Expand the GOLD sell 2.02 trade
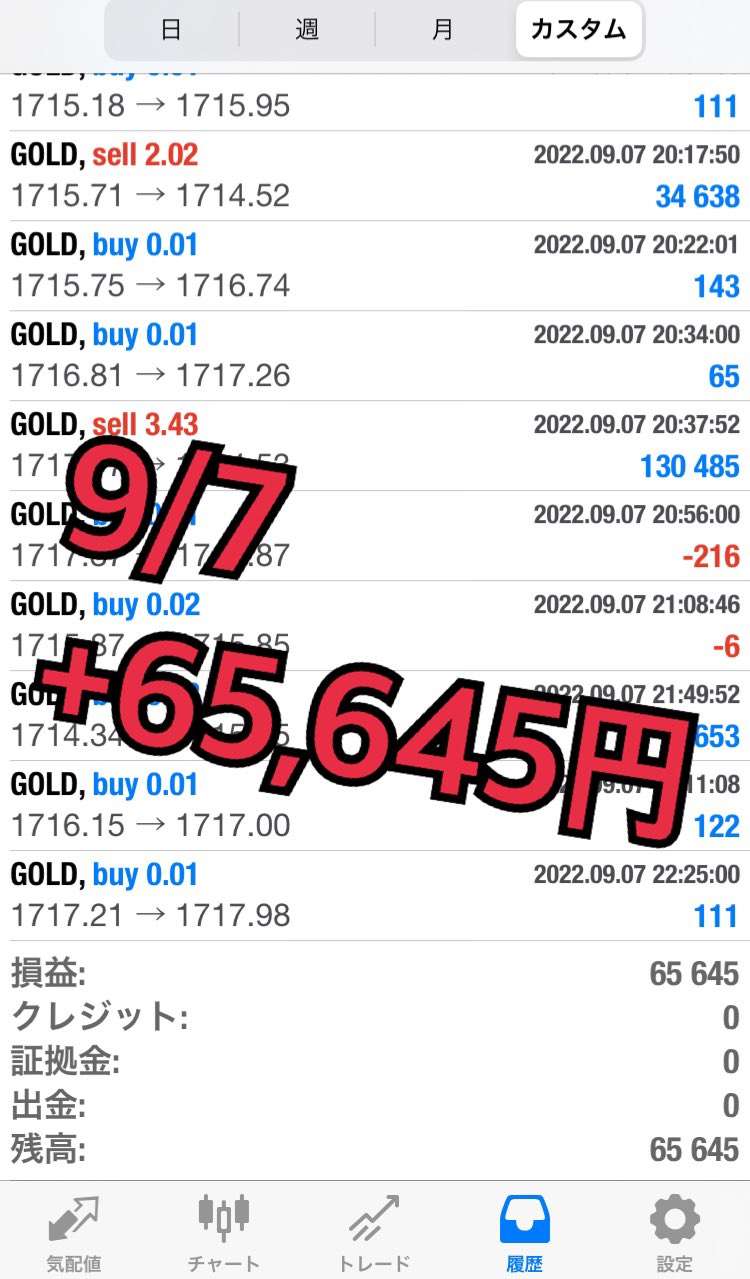 [375, 176]
